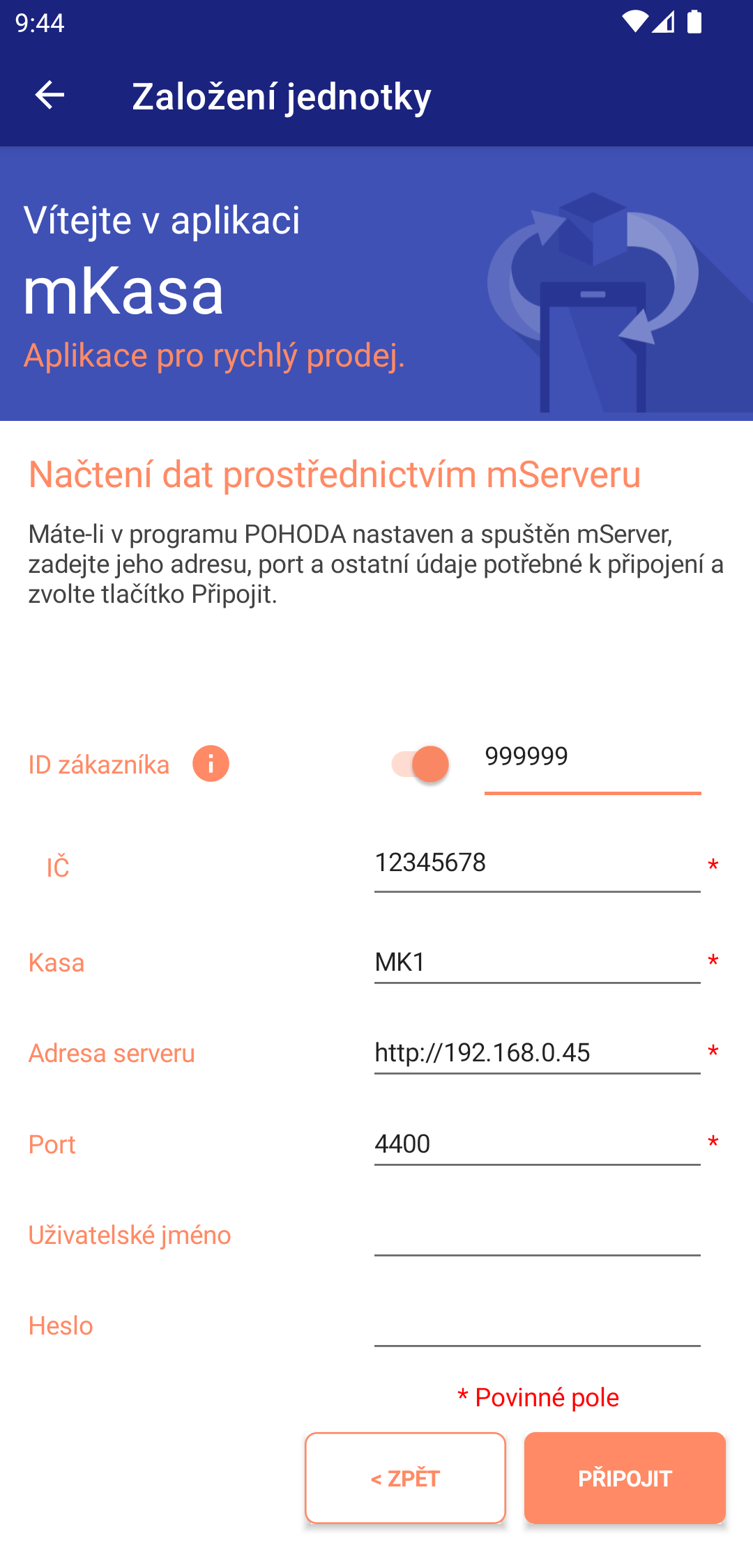Screen dimensions: 753x1568
Task: Edit the Kasa field MK1
Action: pos(538,962)
